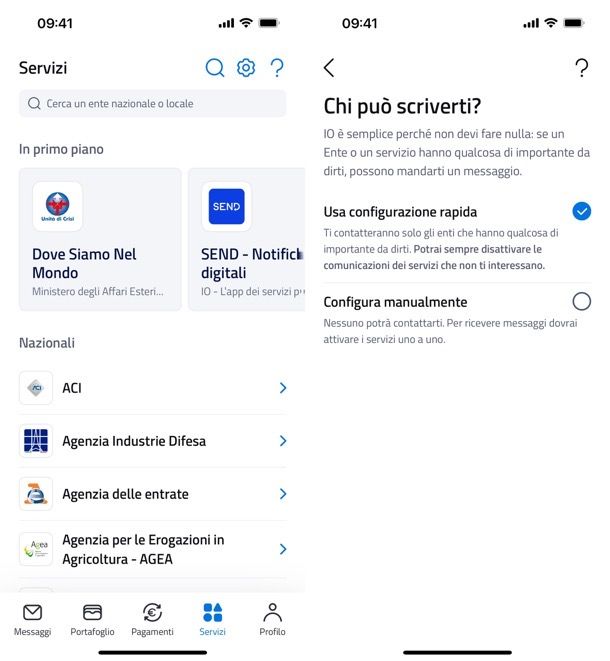Screen dimensions: 610x661
Task: Switch to the Portafoglio tab
Action: (x=92, y=619)
